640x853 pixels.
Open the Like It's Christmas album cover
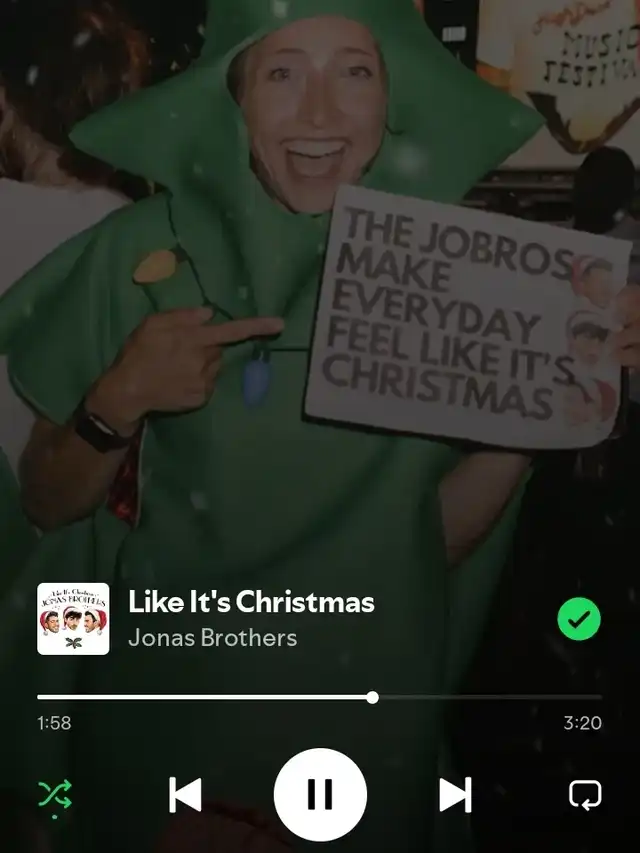click(73, 619)
